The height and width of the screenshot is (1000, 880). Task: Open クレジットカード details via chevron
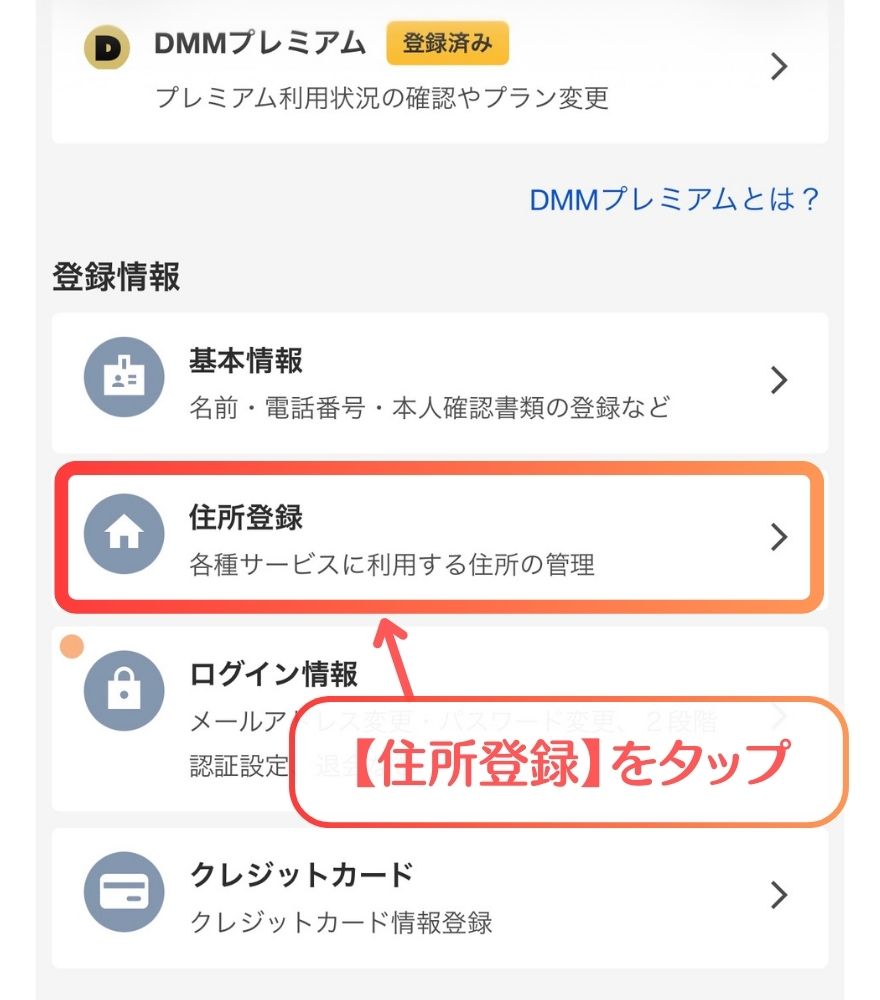coord(780,893)
